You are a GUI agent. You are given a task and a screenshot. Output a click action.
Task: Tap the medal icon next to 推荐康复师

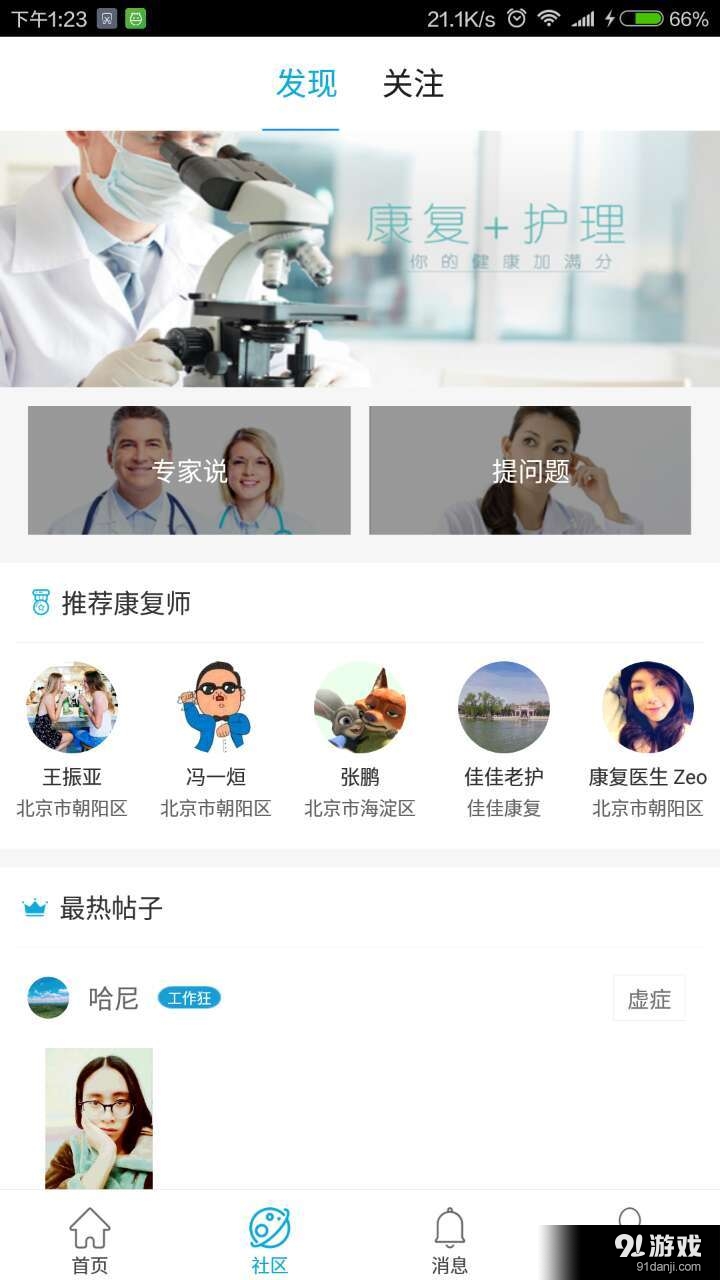point(38,603)
